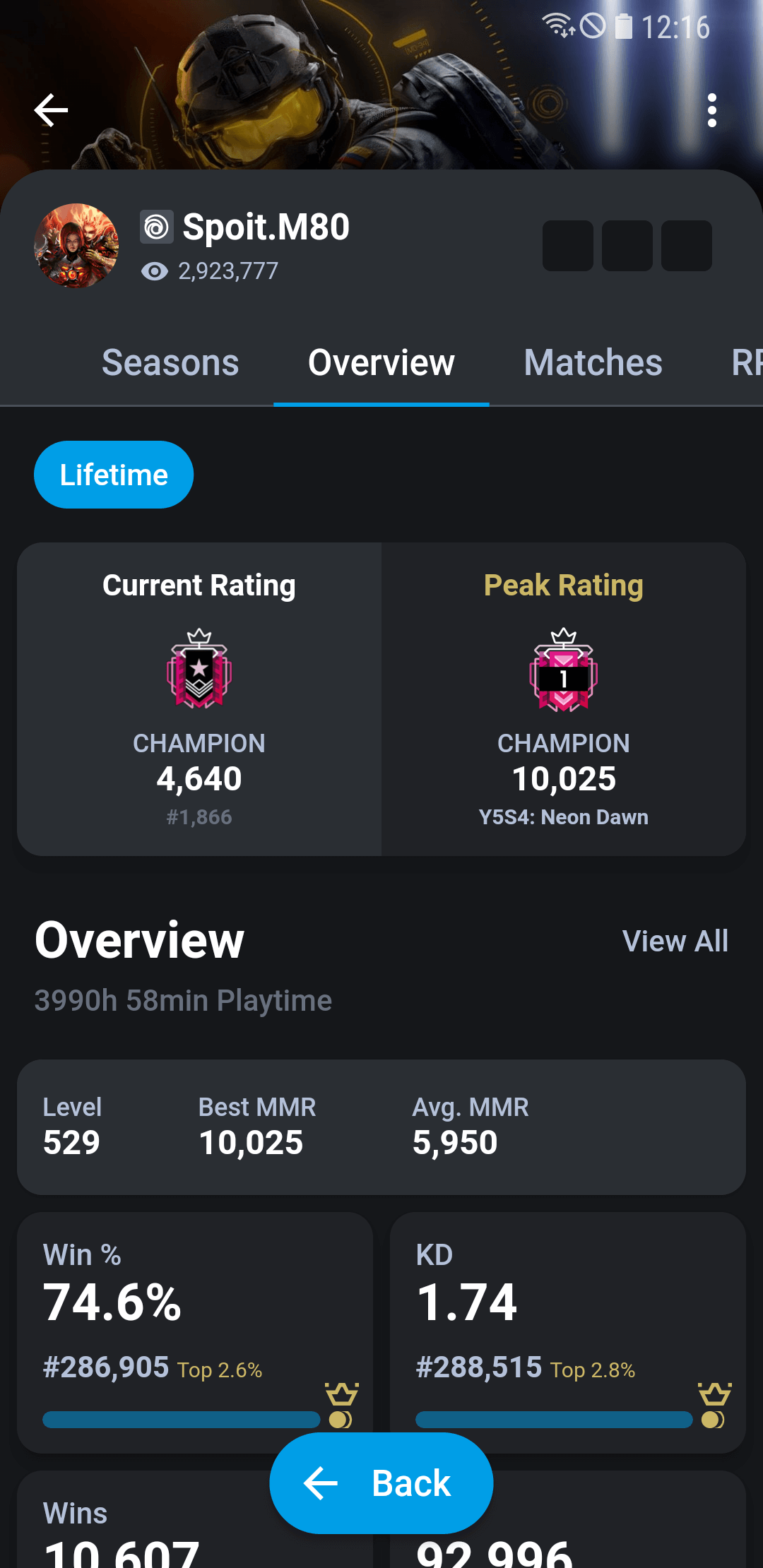The height and width of the screenshot is (1568, 763).
Task: Tap the back arrow inside the Back pill
Action: point(319,1483)
